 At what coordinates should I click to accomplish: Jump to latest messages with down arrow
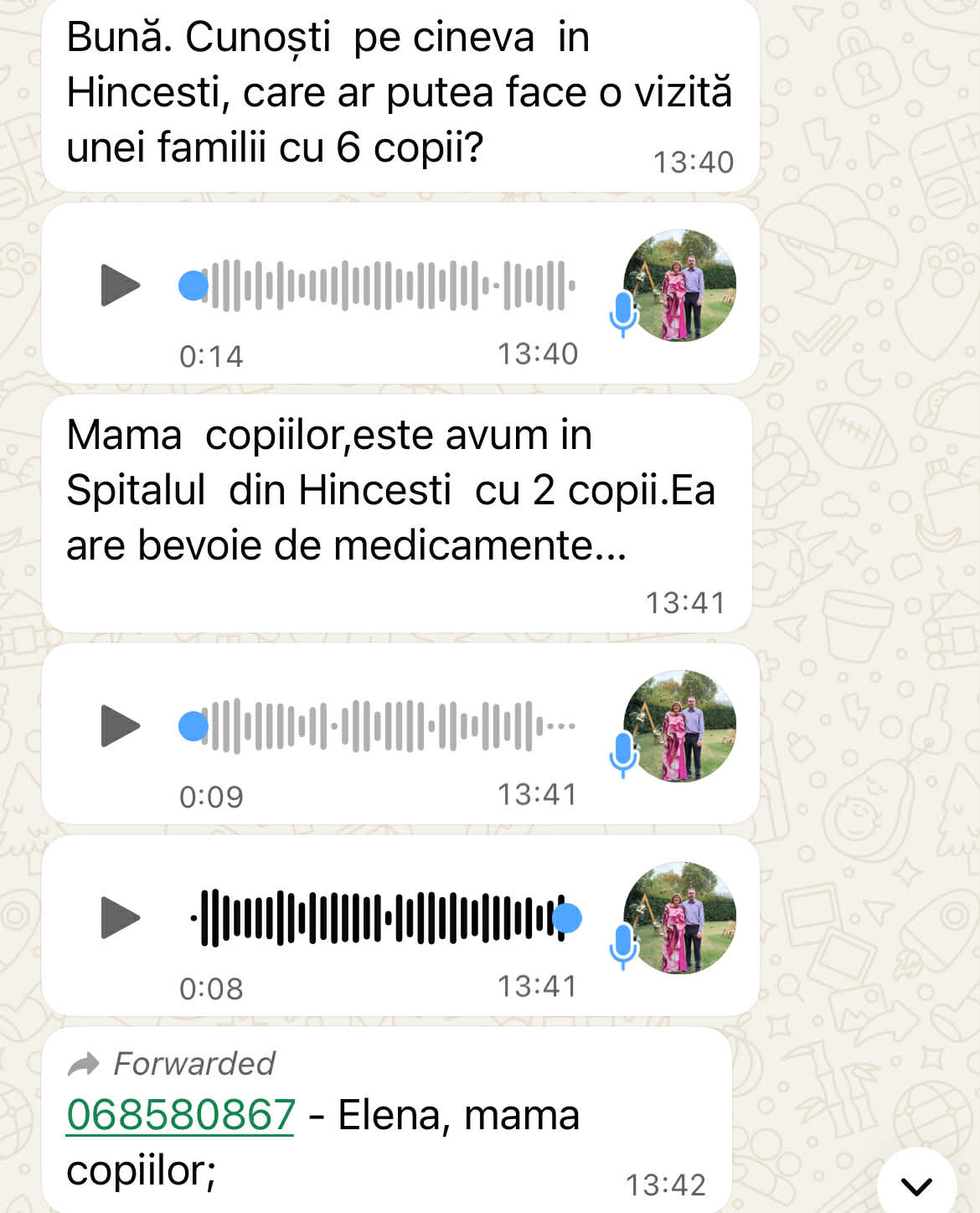pos(916,1185)
